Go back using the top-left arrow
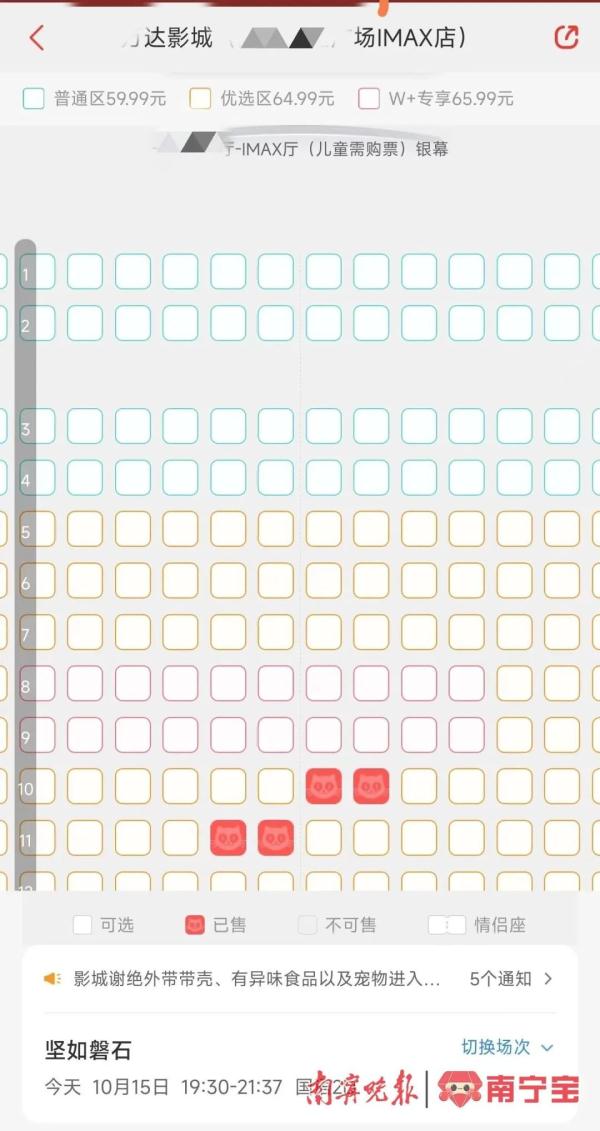The height and width of the screenshot is (1131, 600). (x=37, y=38)
